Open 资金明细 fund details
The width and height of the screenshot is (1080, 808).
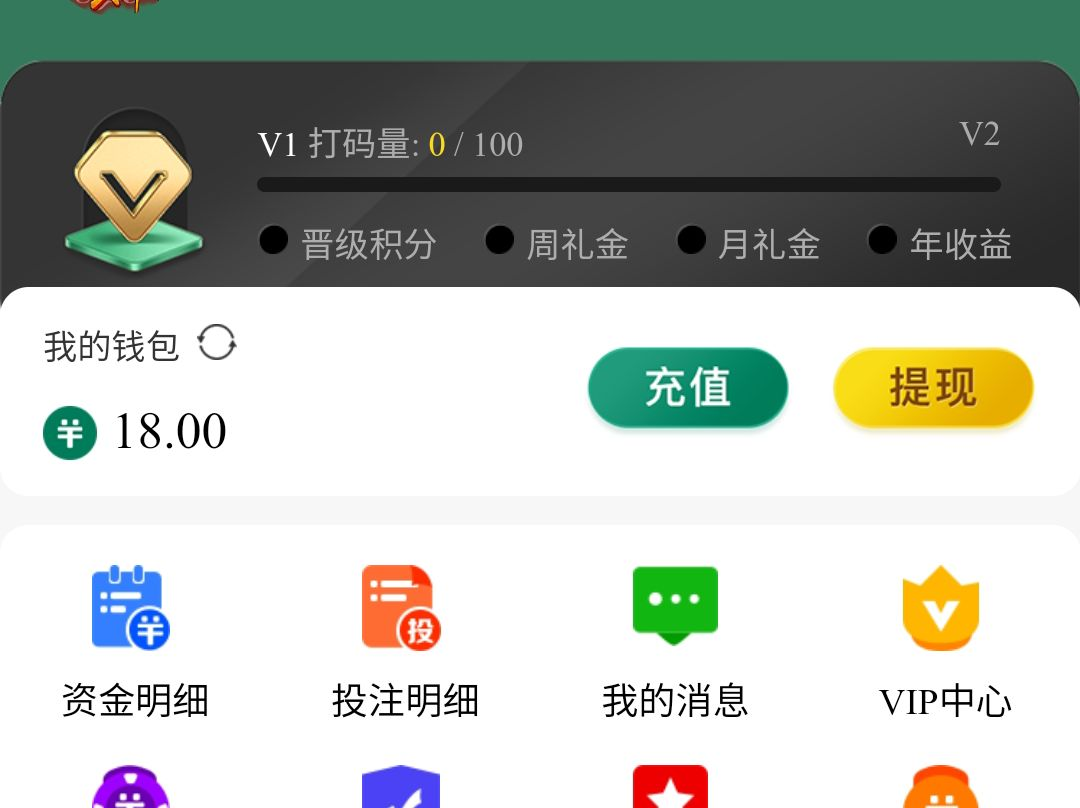[135, 640]
